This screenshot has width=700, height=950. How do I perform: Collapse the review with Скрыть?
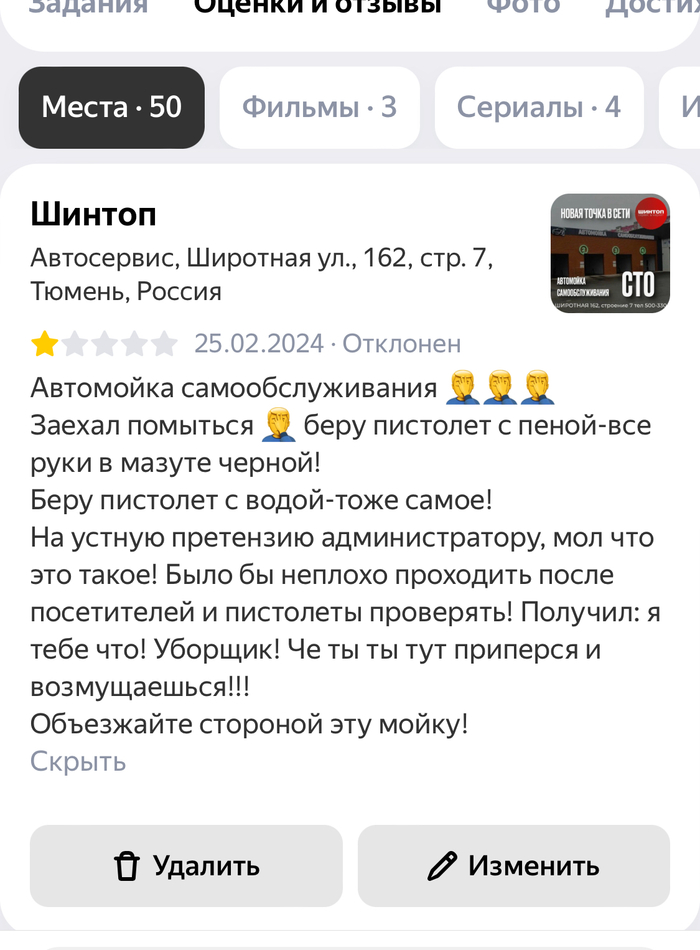[78, 761]
